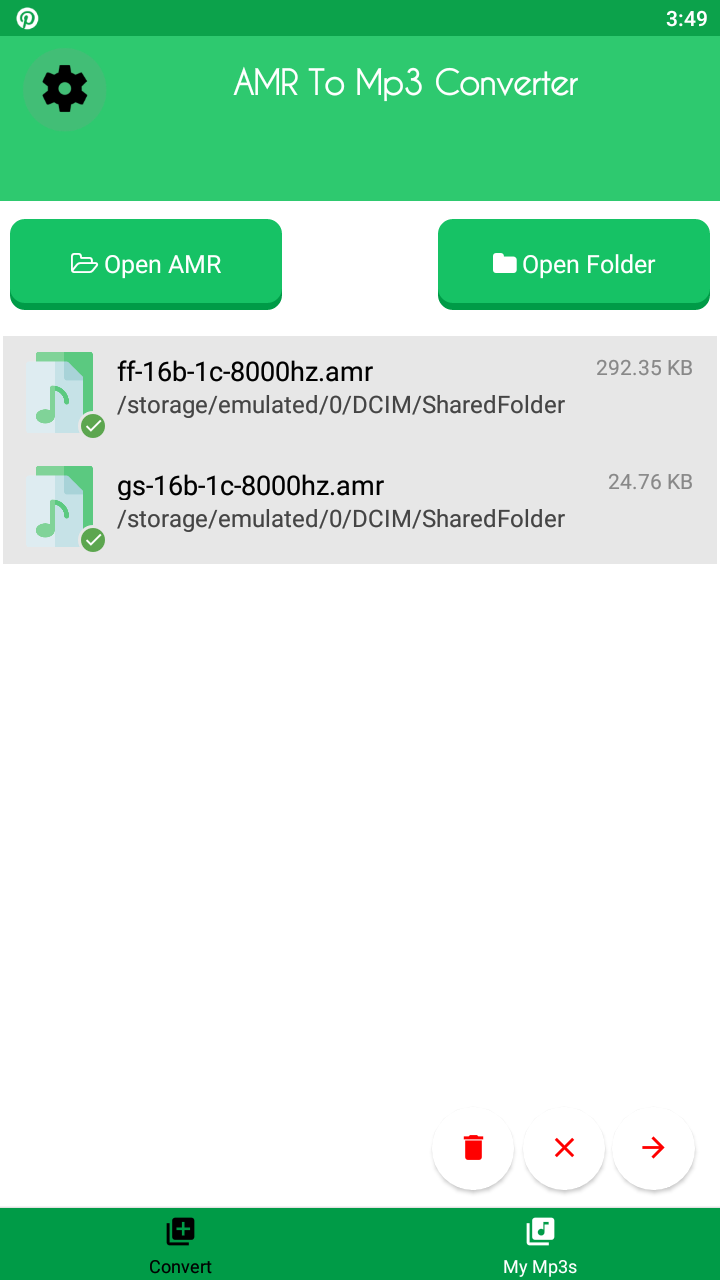The image size is (720, 1280).
Task: Click the trash delete icon
Action: click(x=473, y=1148)
